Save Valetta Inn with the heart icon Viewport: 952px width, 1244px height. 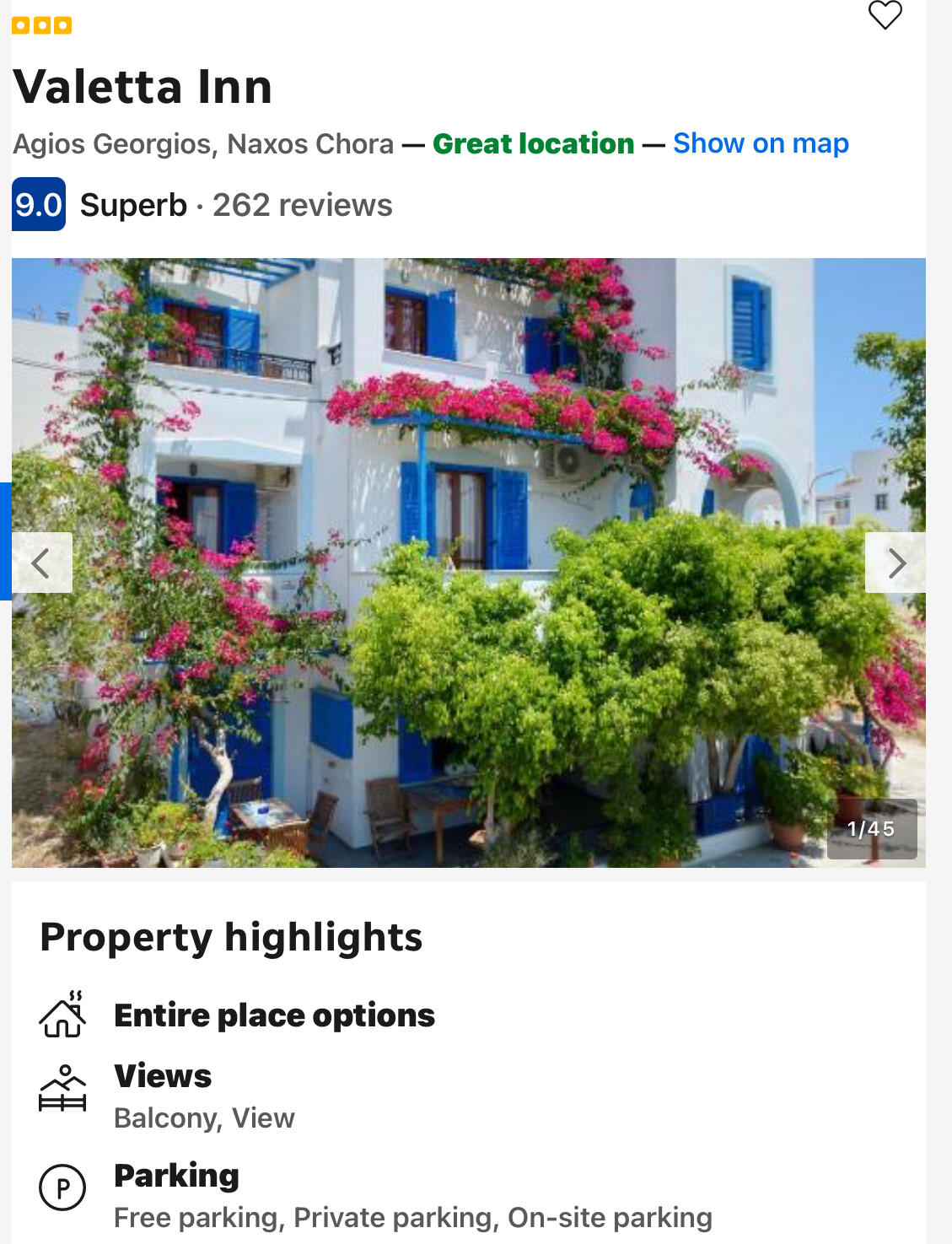pos(885,14)
